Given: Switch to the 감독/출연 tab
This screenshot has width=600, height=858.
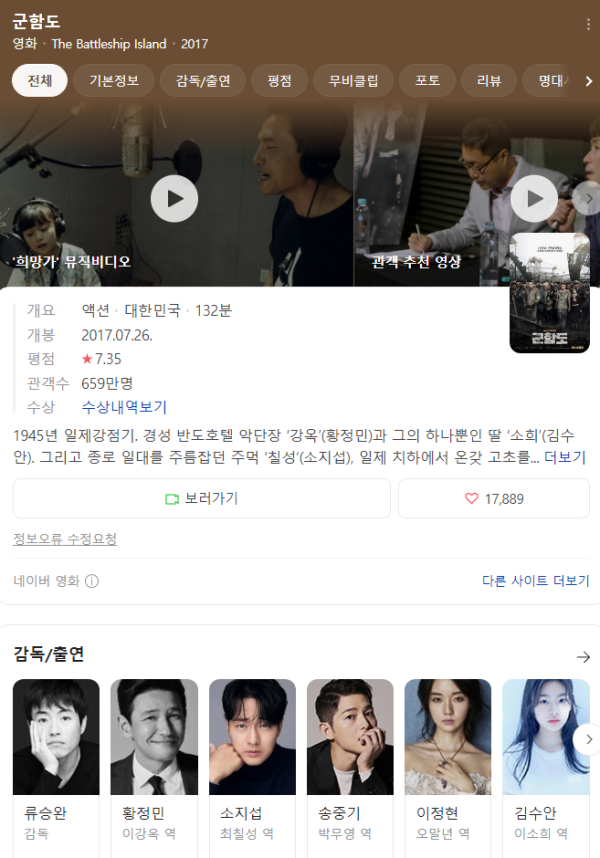Looking at the screenshot, I should (x=202, y=81).
